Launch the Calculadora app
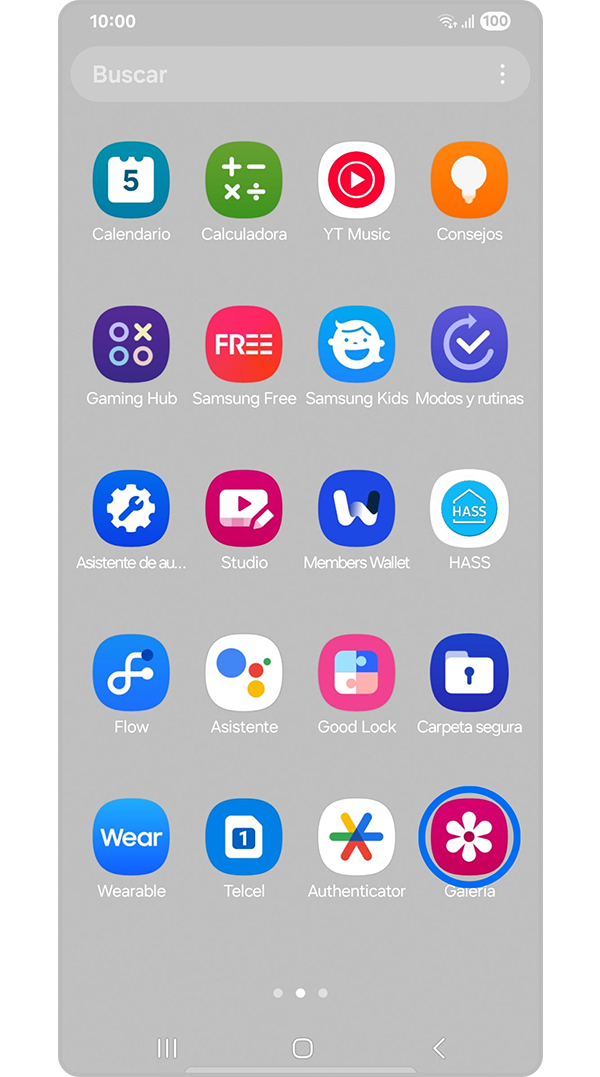The image size is (600, 1077). point(244,181)
